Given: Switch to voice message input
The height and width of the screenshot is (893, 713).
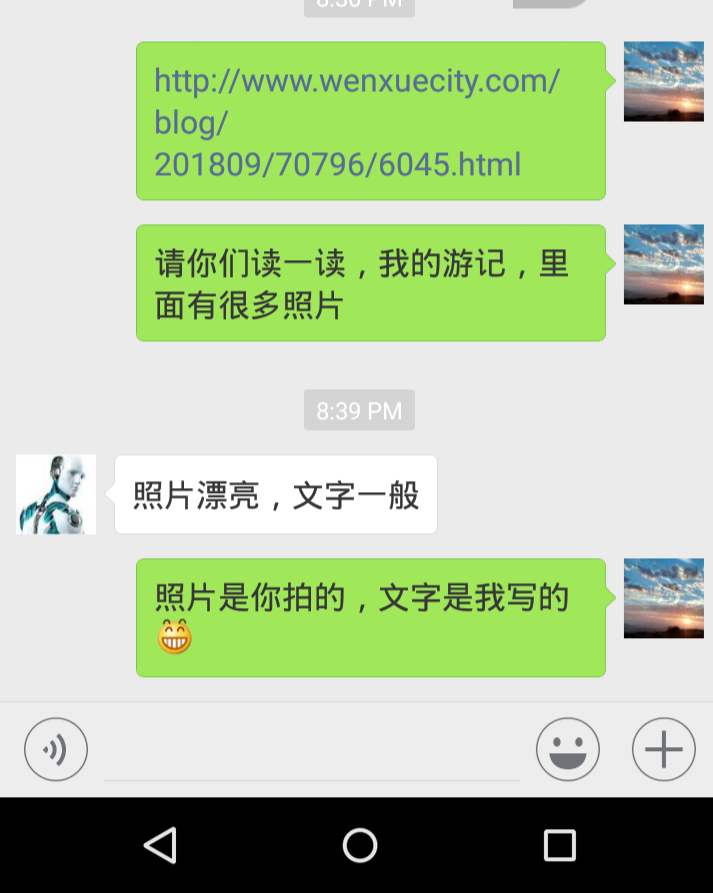Looking at the screenshot, I should pos(56,749).
